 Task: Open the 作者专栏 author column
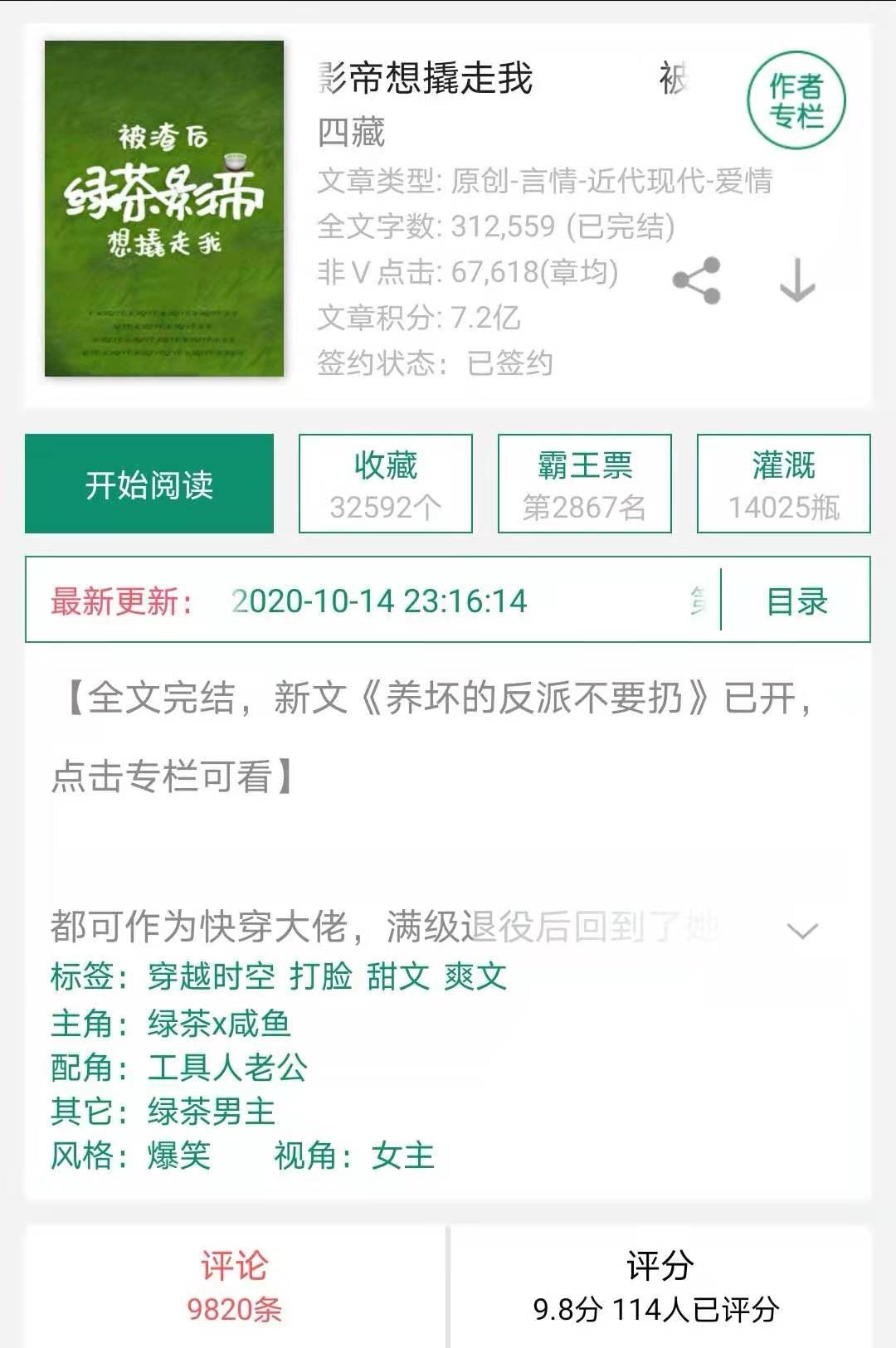pyautogui.click(x=796, y=100)
